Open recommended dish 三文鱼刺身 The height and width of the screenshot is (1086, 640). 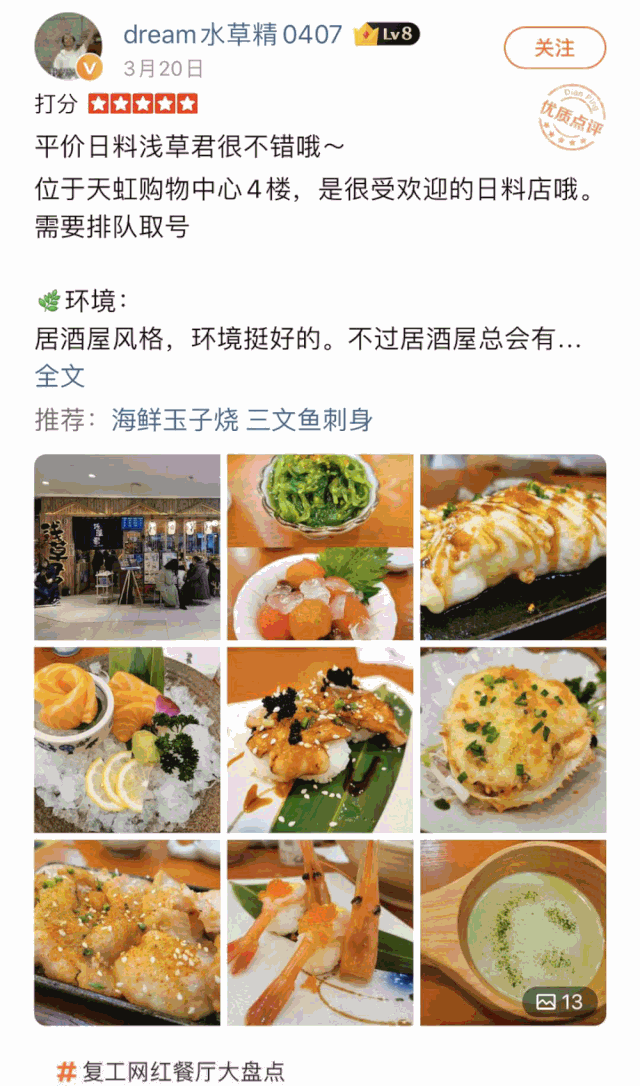pos(309,420)
